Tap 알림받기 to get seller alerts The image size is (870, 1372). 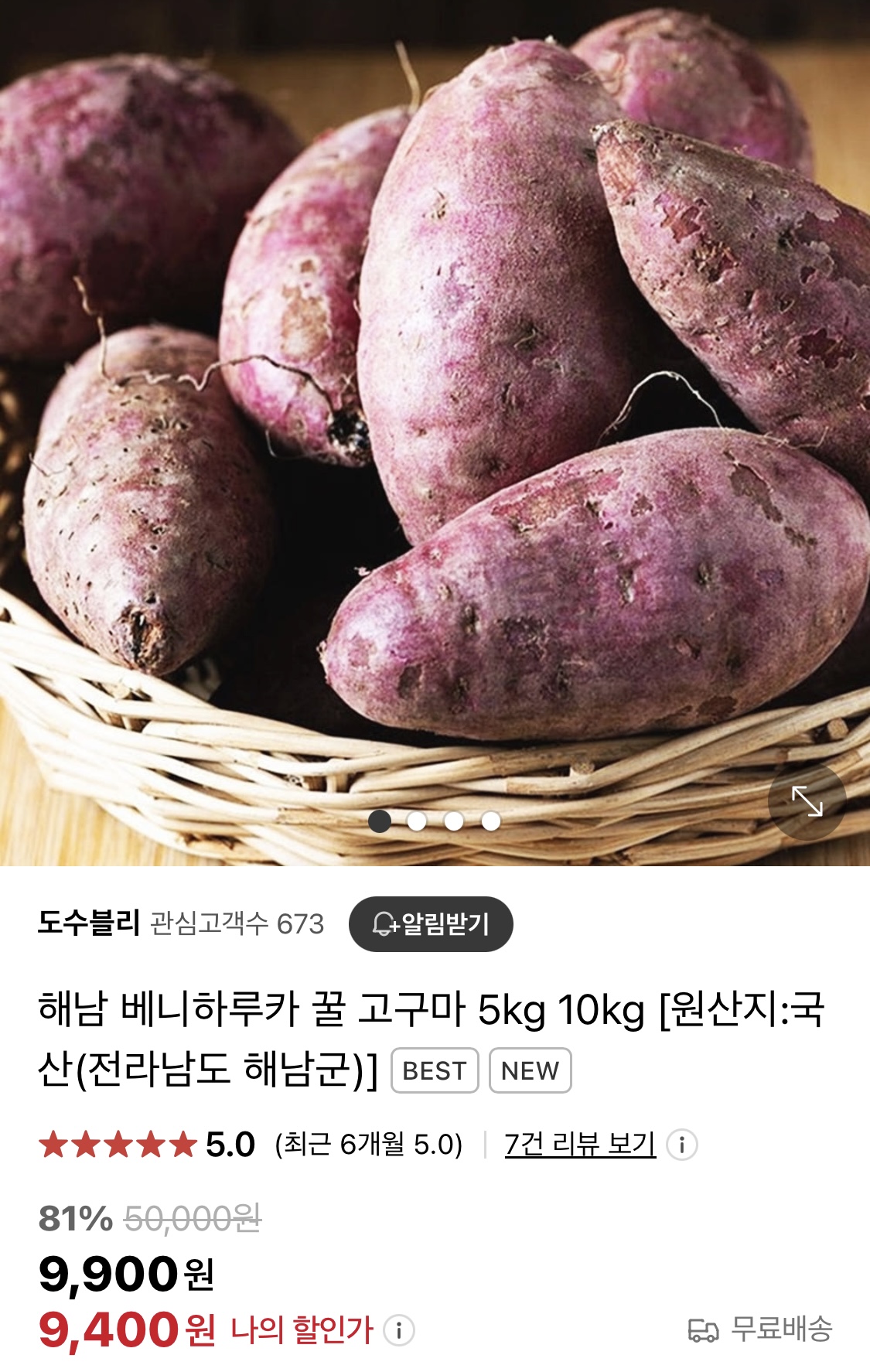point(431,923)
